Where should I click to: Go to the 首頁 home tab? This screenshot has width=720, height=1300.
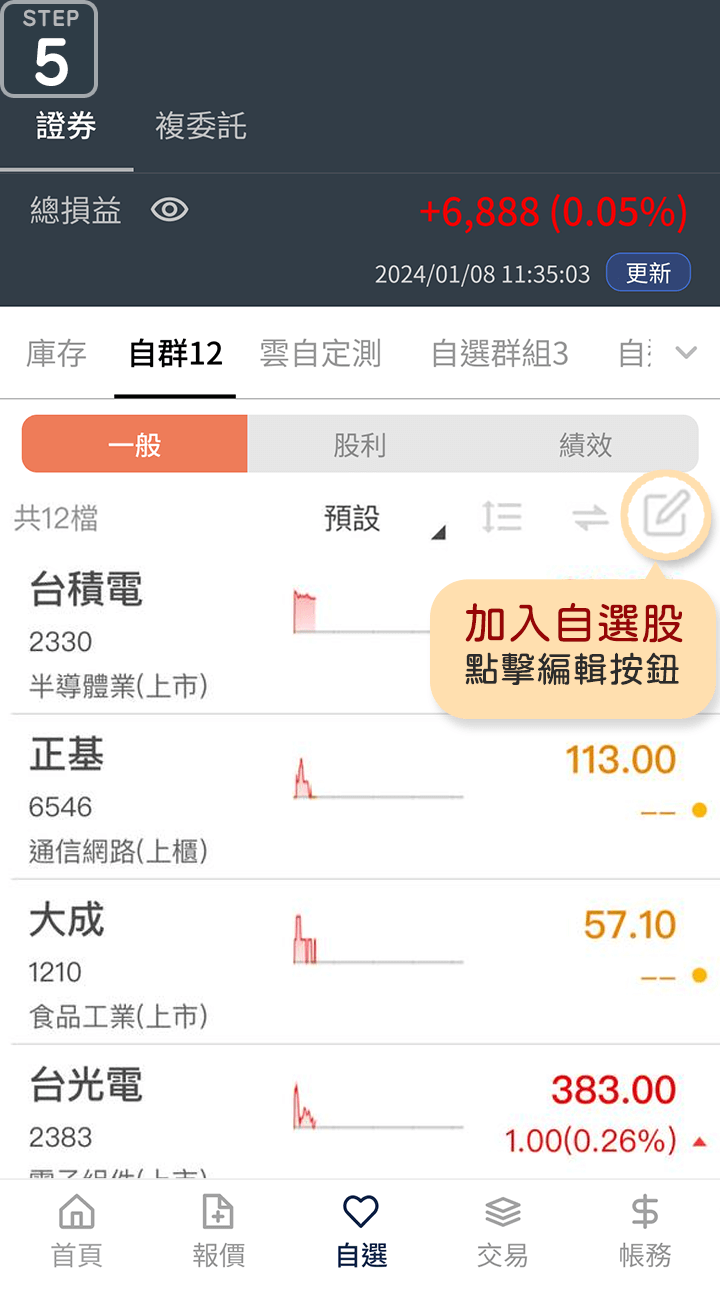(77, 1231)
